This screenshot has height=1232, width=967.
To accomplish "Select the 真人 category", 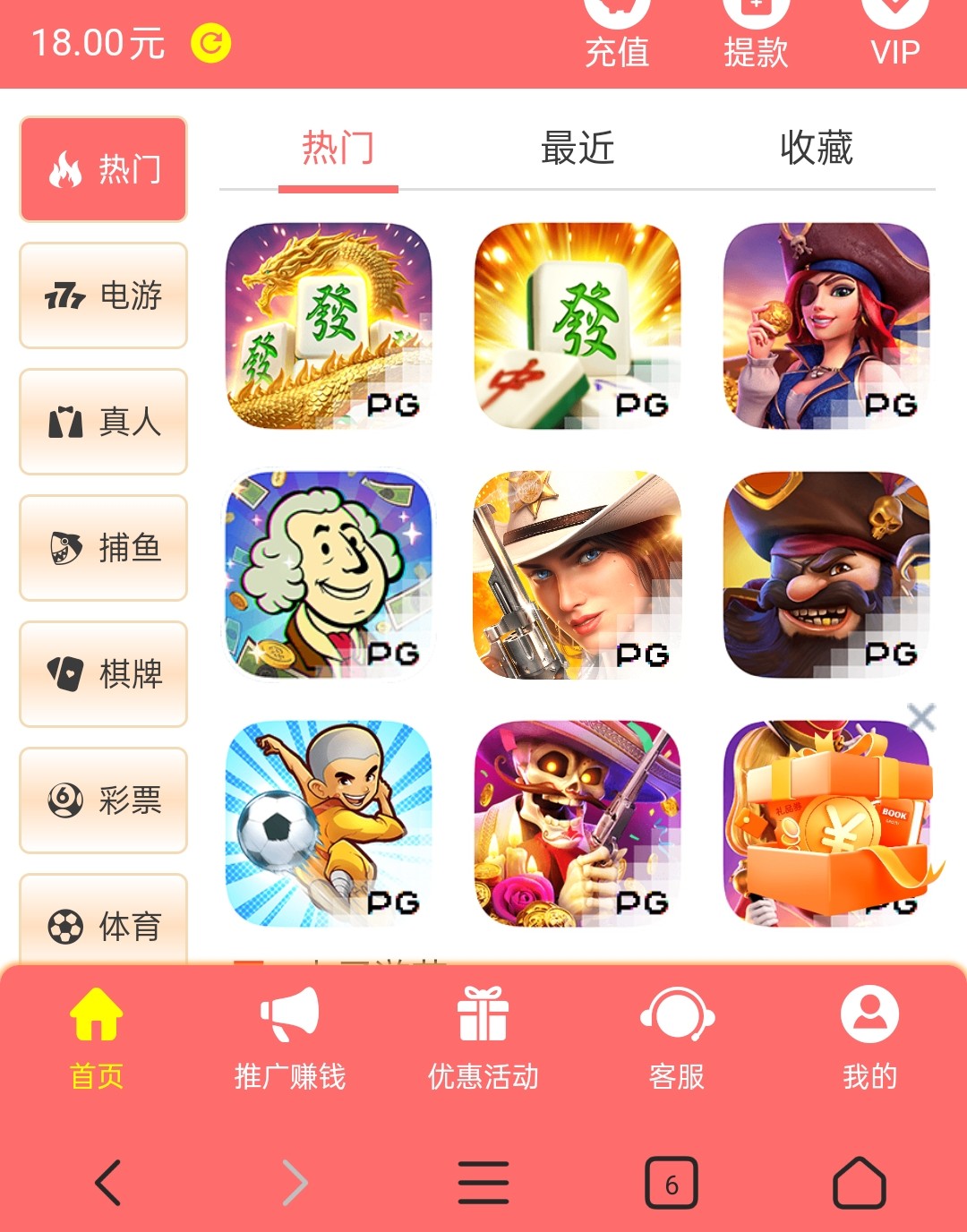I will pos(104,422).
